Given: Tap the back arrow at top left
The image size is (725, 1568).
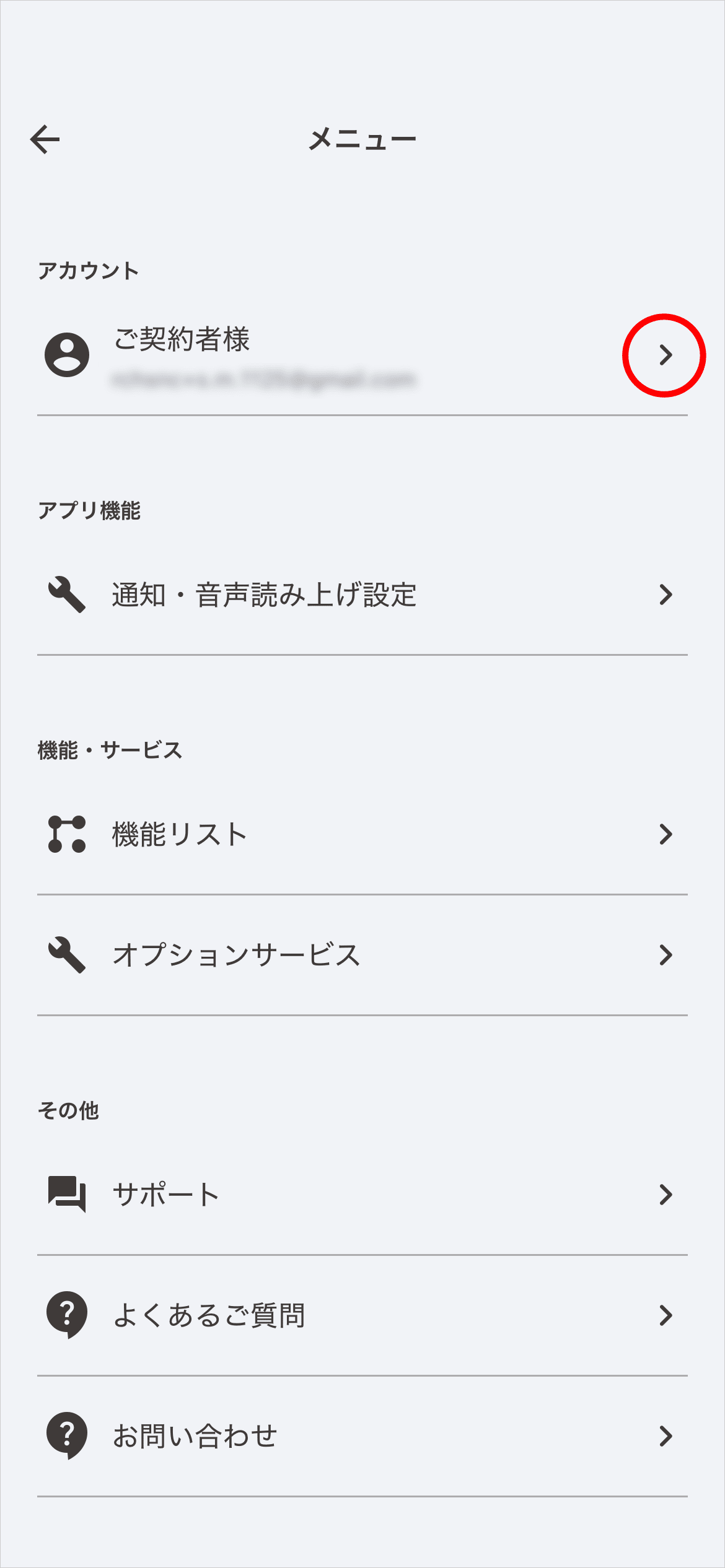Looking at the screenshot, I should point(45,139).
